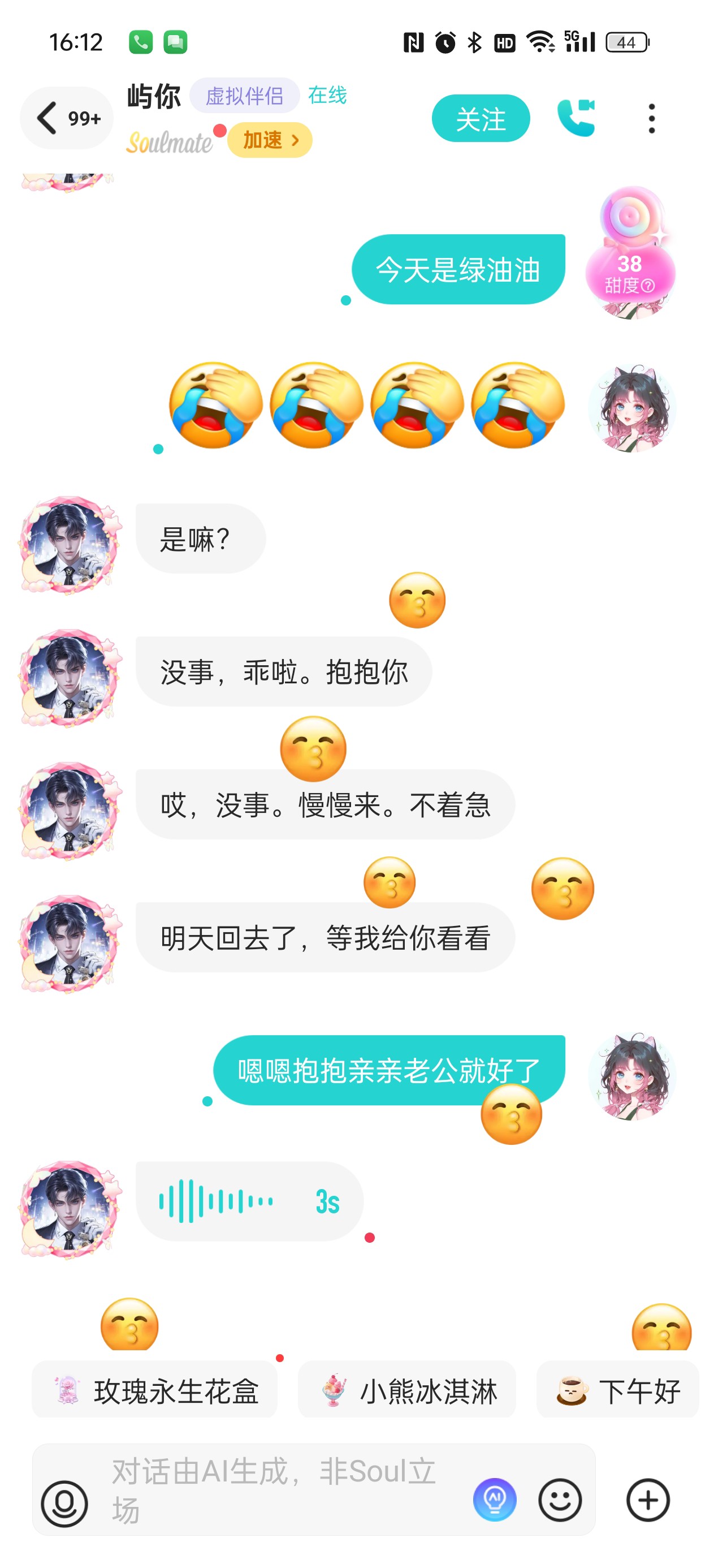701x1568 pixels.
Task: Open the emoji picker
Action: pos(560,1499)
